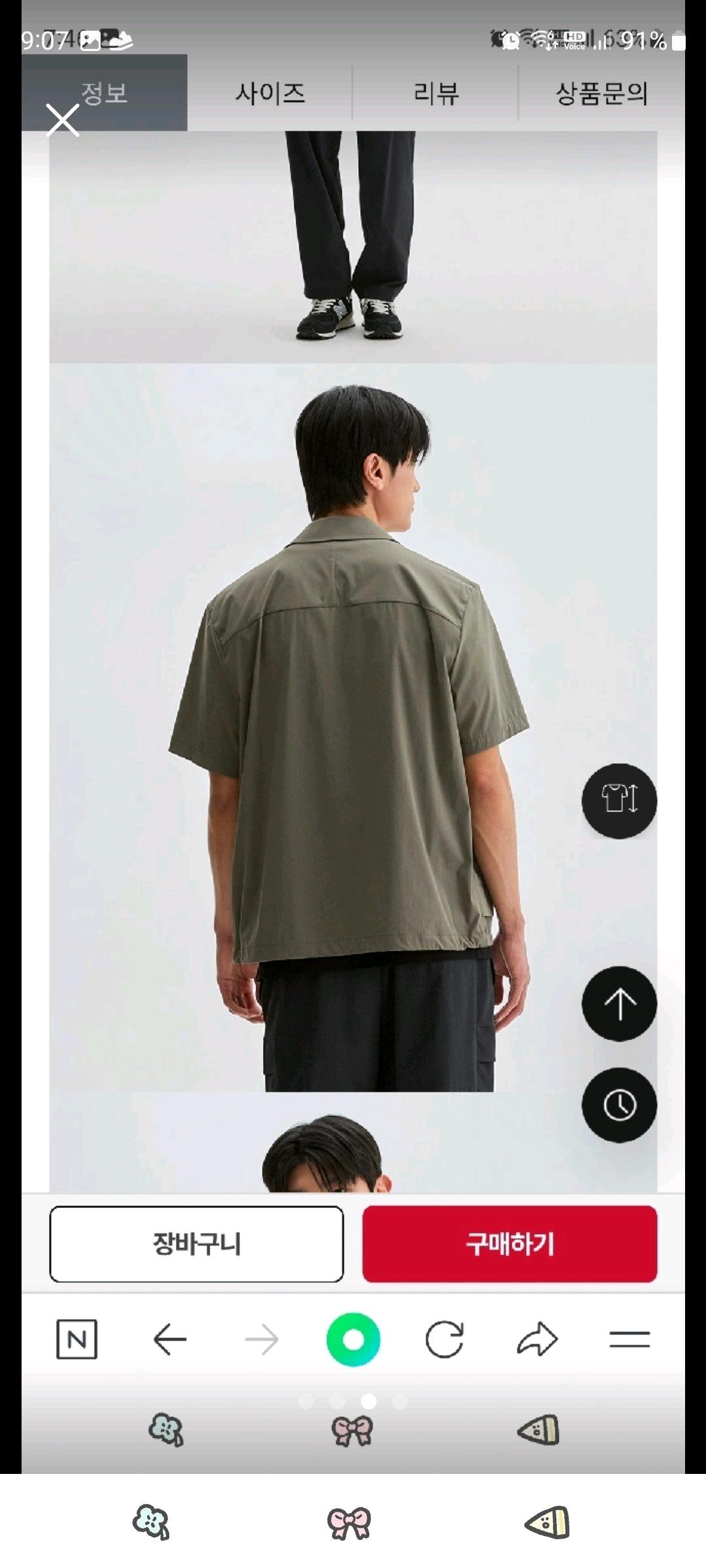The image size is (706, 1568).
Task: Go back with the browser left arrow
Action: click(x=170, y=1339)
